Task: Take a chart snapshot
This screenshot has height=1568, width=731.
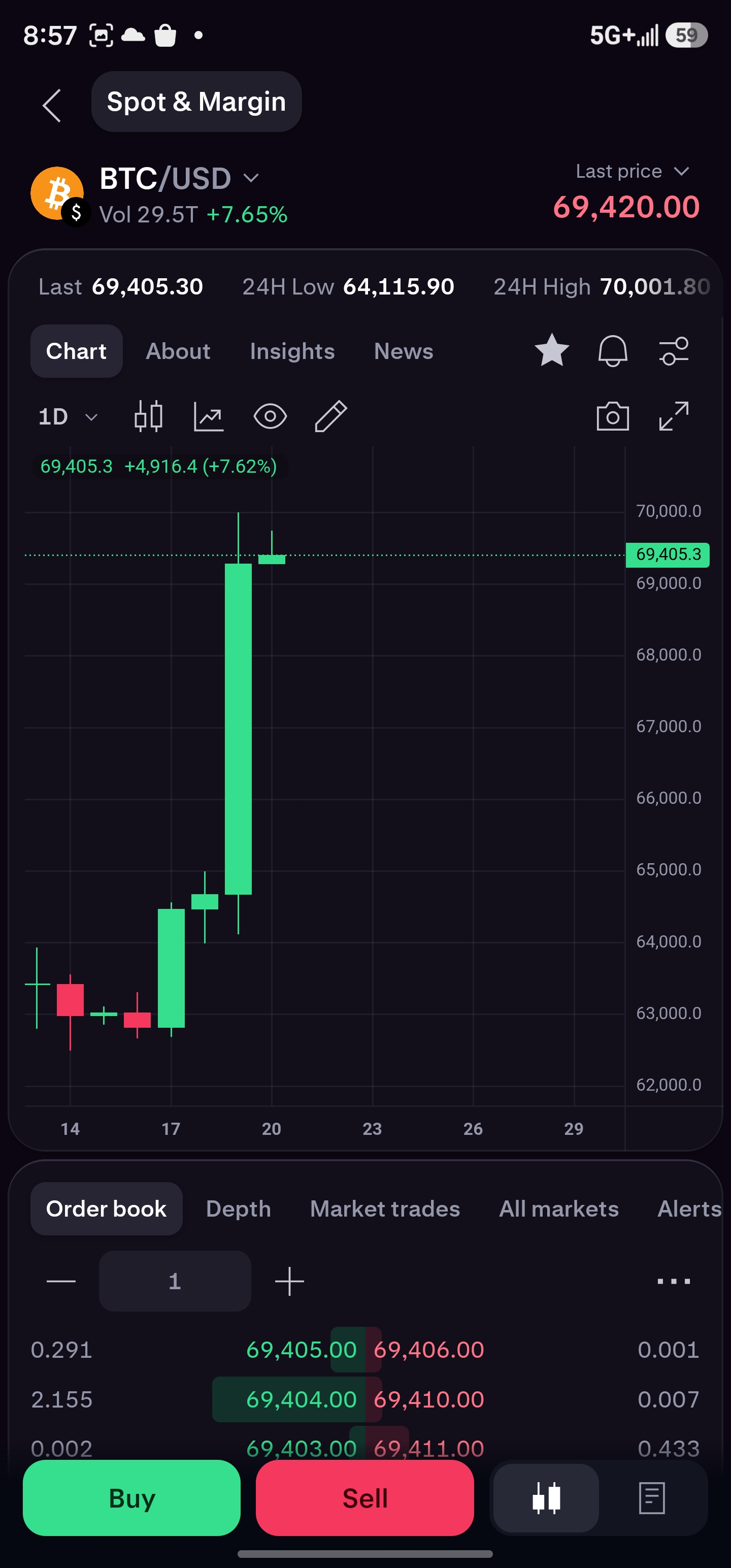Action: [612, 416]
